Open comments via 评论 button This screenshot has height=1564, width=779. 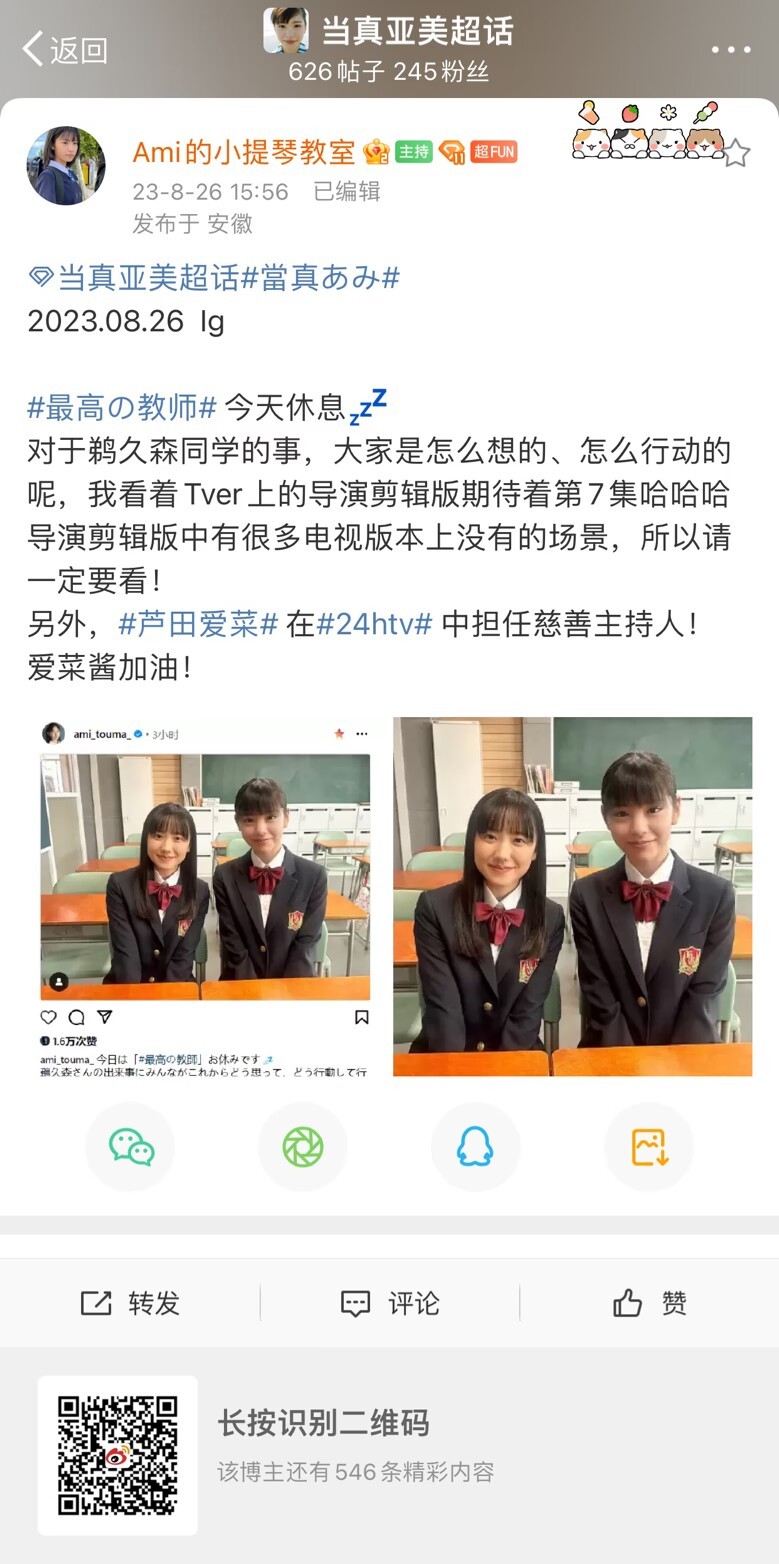coord(390,1303)
